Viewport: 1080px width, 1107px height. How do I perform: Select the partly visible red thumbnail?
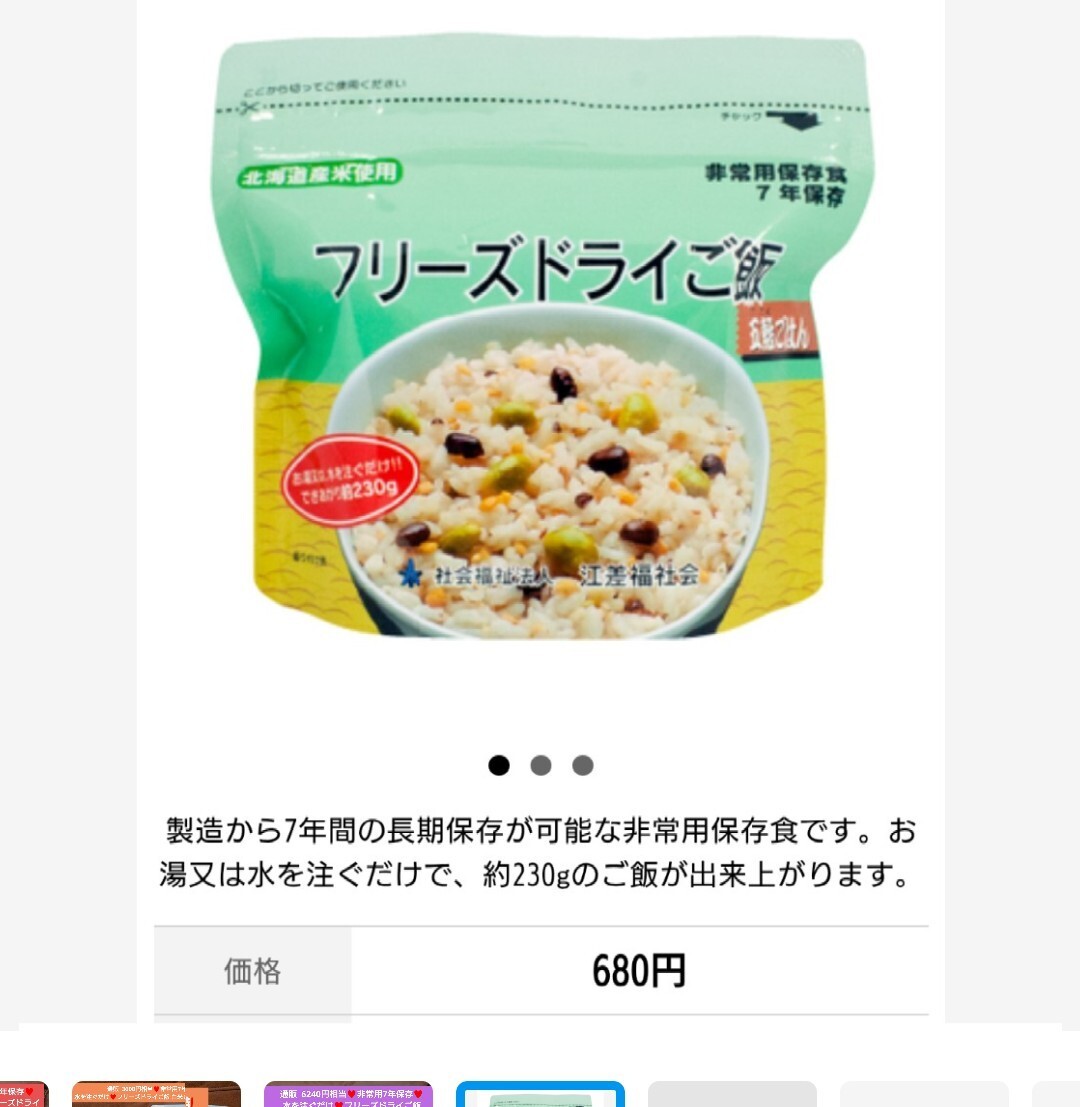[23, 1095]
